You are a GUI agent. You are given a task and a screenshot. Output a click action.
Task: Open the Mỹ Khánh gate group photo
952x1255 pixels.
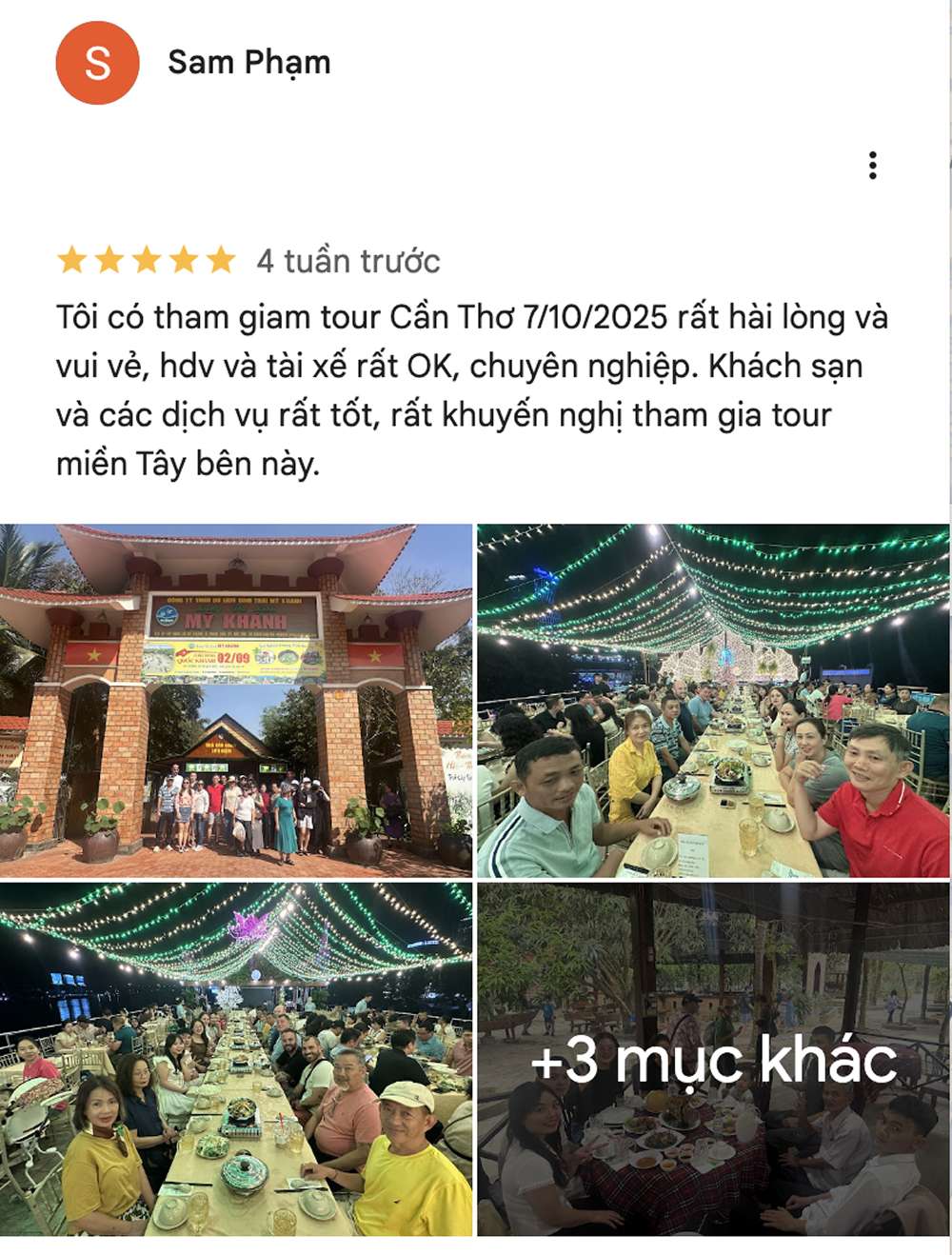tap(236, 700)
